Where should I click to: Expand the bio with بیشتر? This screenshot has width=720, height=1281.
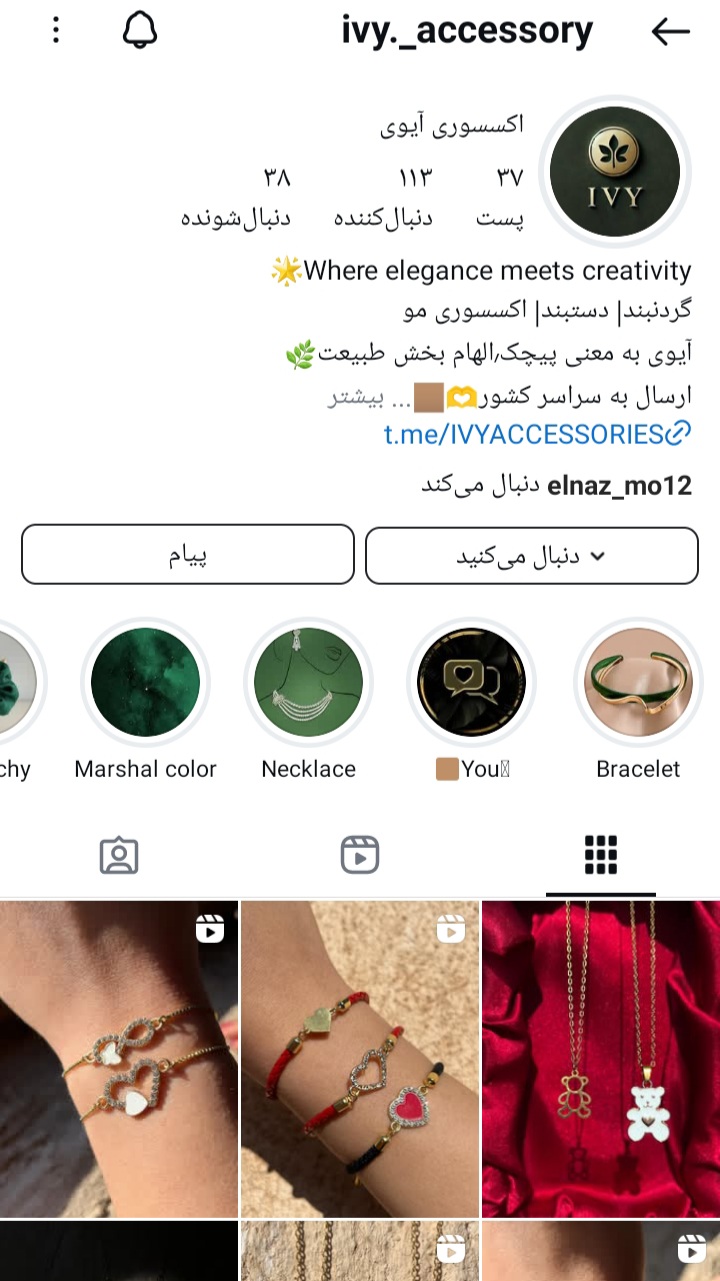(x=356, y=398)
